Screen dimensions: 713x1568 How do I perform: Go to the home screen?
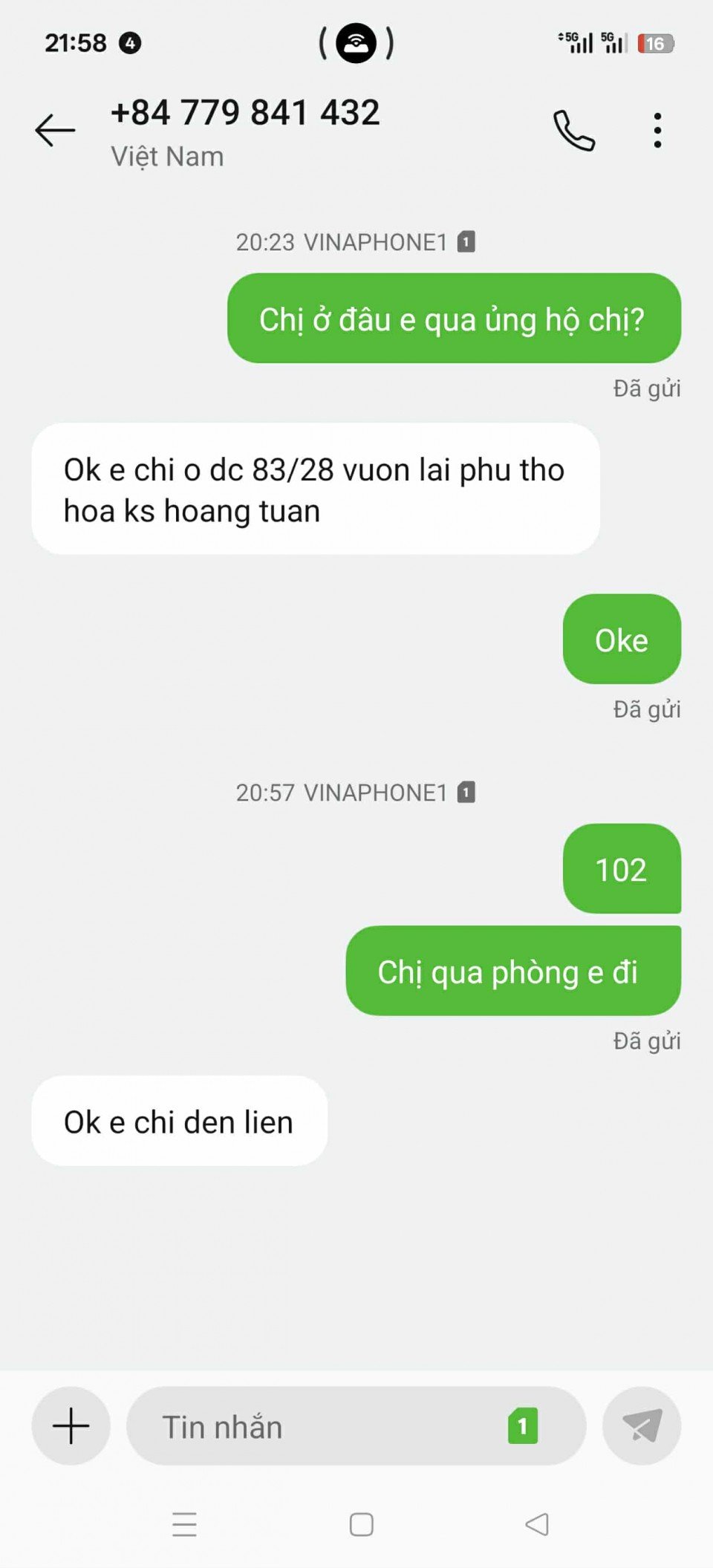click(361, 1525)
